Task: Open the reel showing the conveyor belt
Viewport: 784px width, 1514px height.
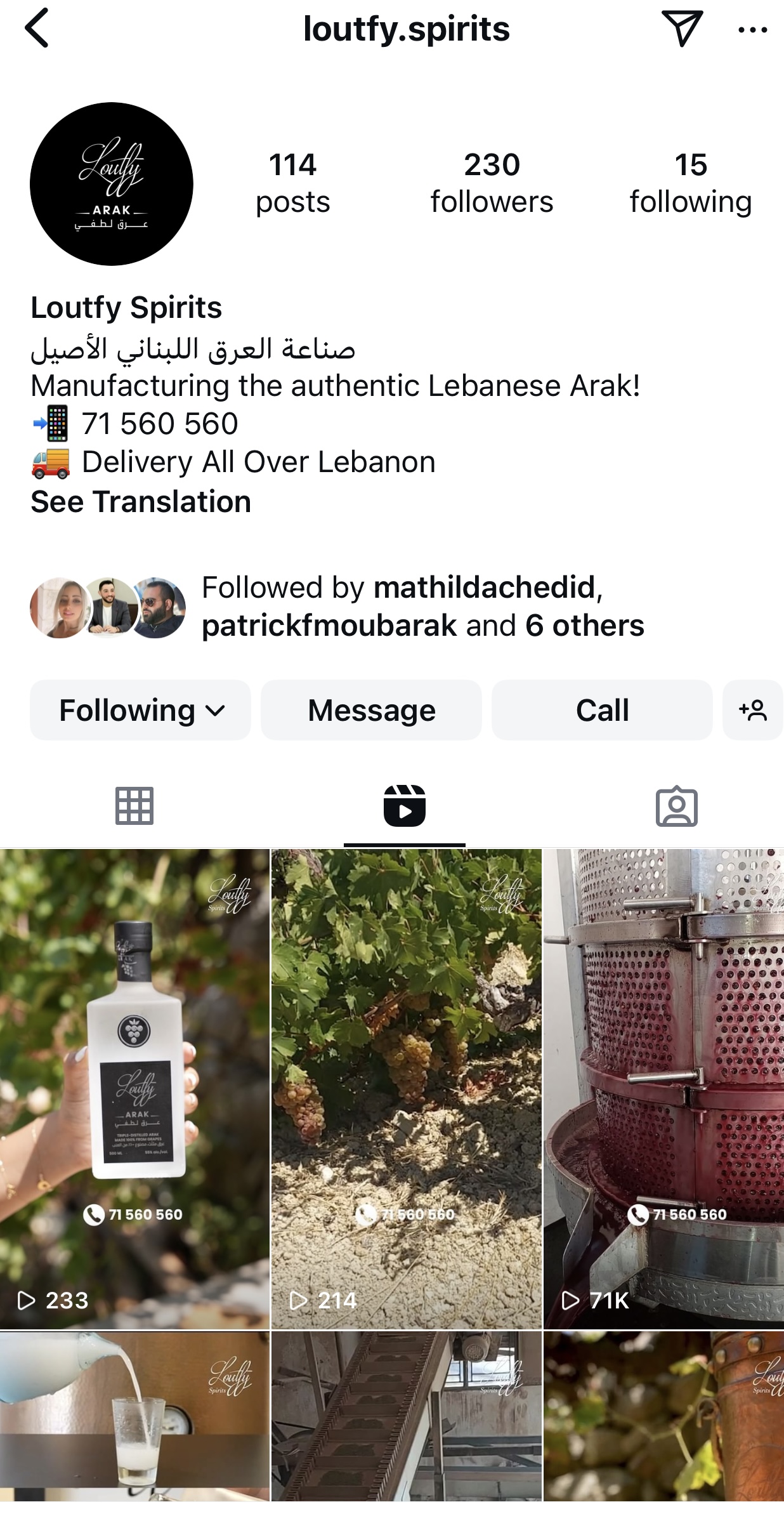Action: pos(406,1416)
